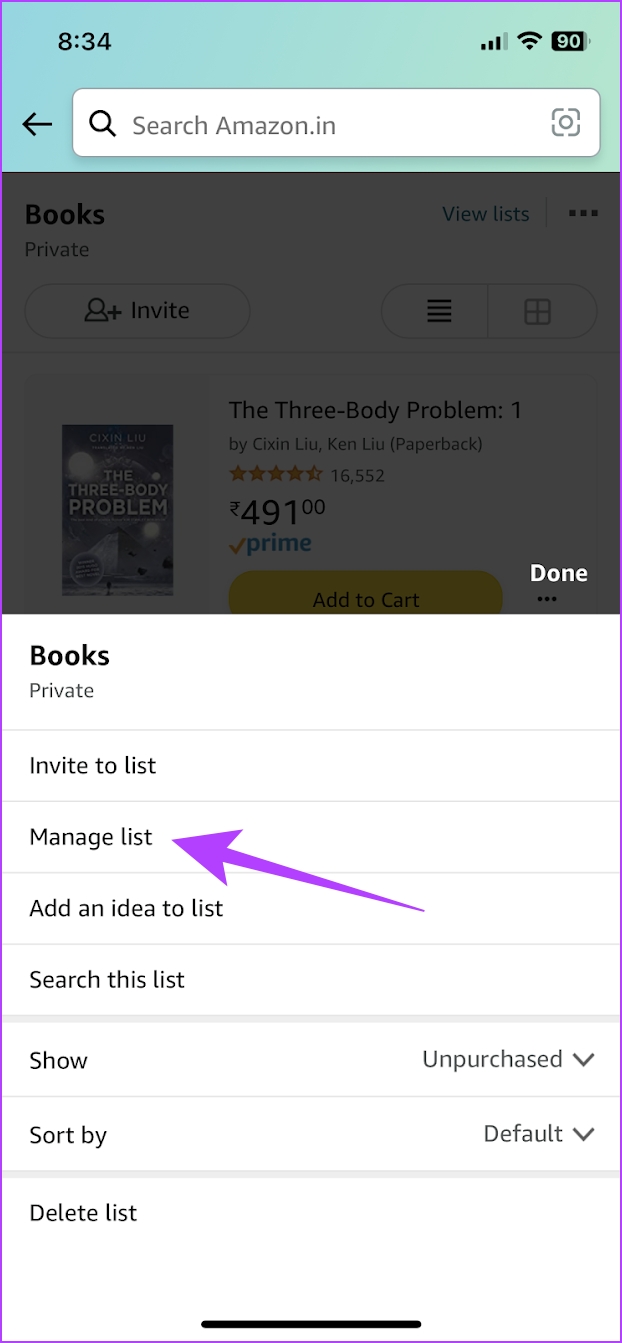Expand the Sort by Default dropdown

310,1134
